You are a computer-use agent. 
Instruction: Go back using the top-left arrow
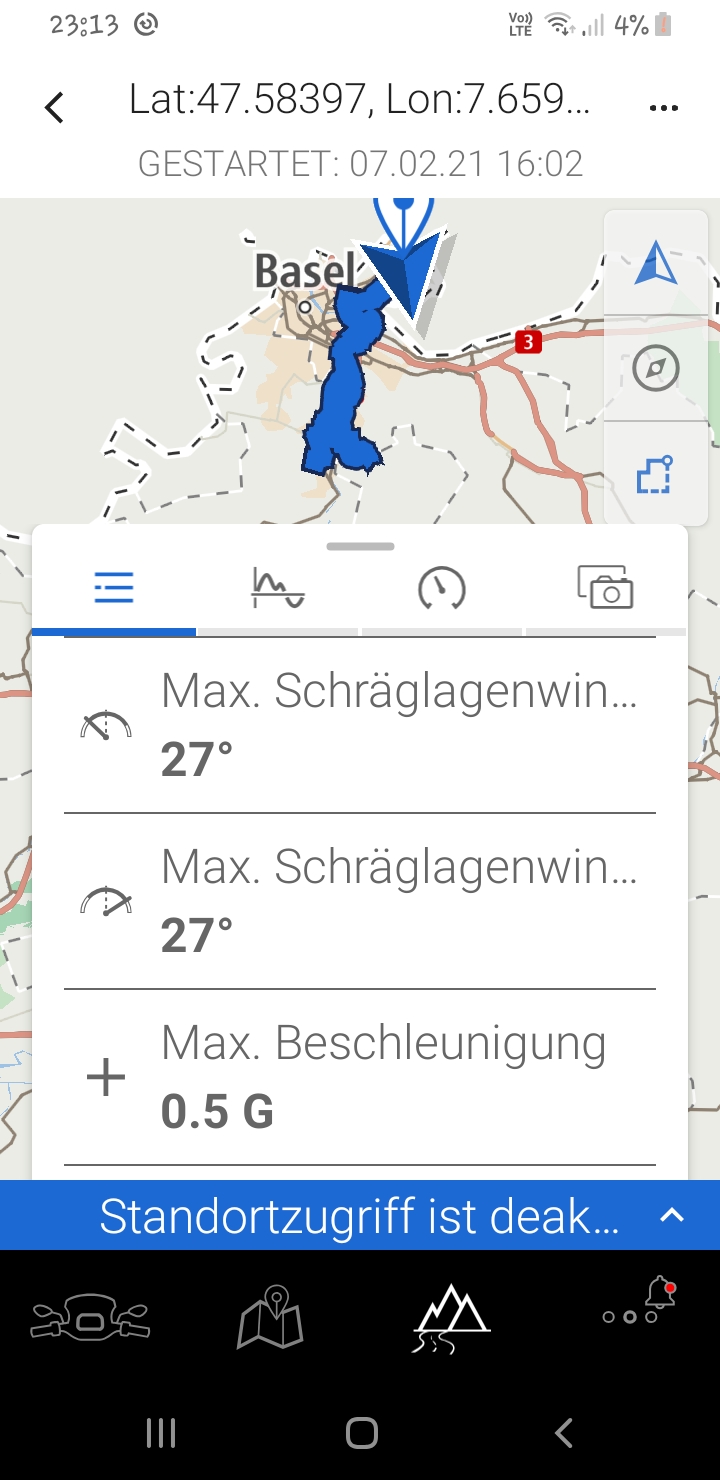[x=55, y=107]
